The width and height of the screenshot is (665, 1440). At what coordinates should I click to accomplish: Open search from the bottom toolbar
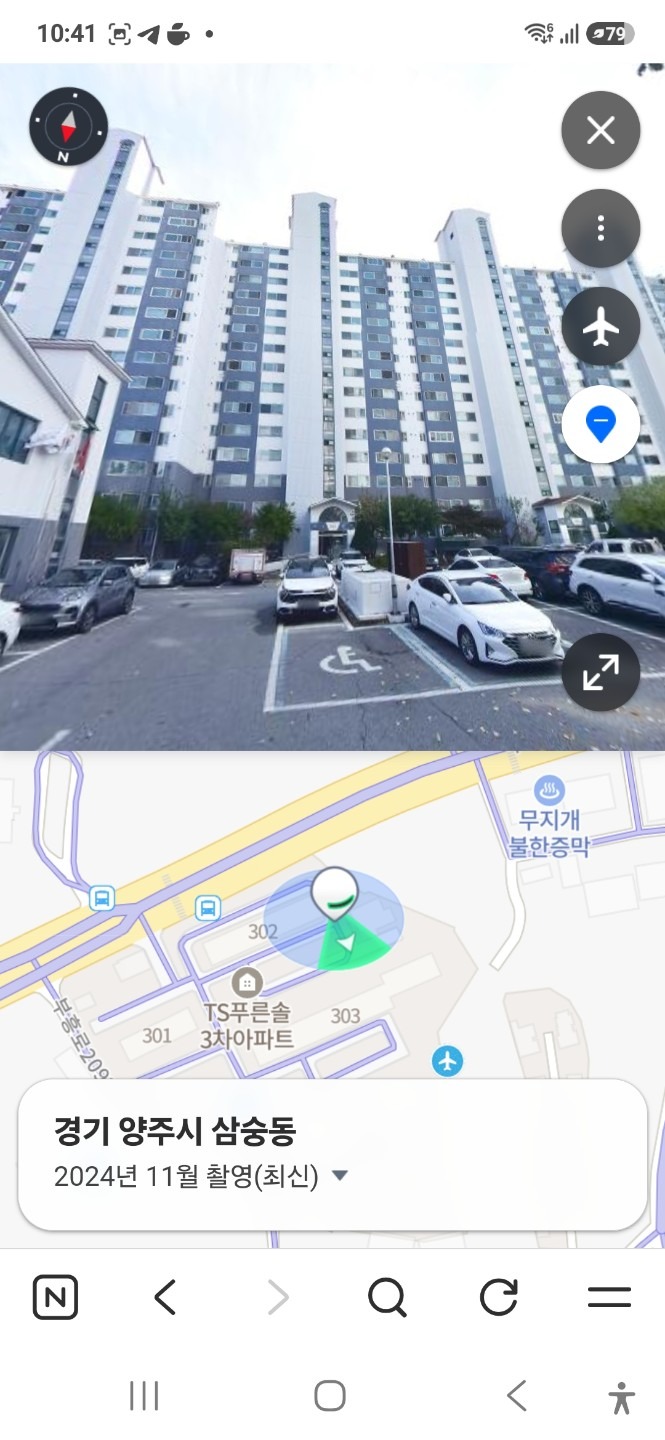387,1298
